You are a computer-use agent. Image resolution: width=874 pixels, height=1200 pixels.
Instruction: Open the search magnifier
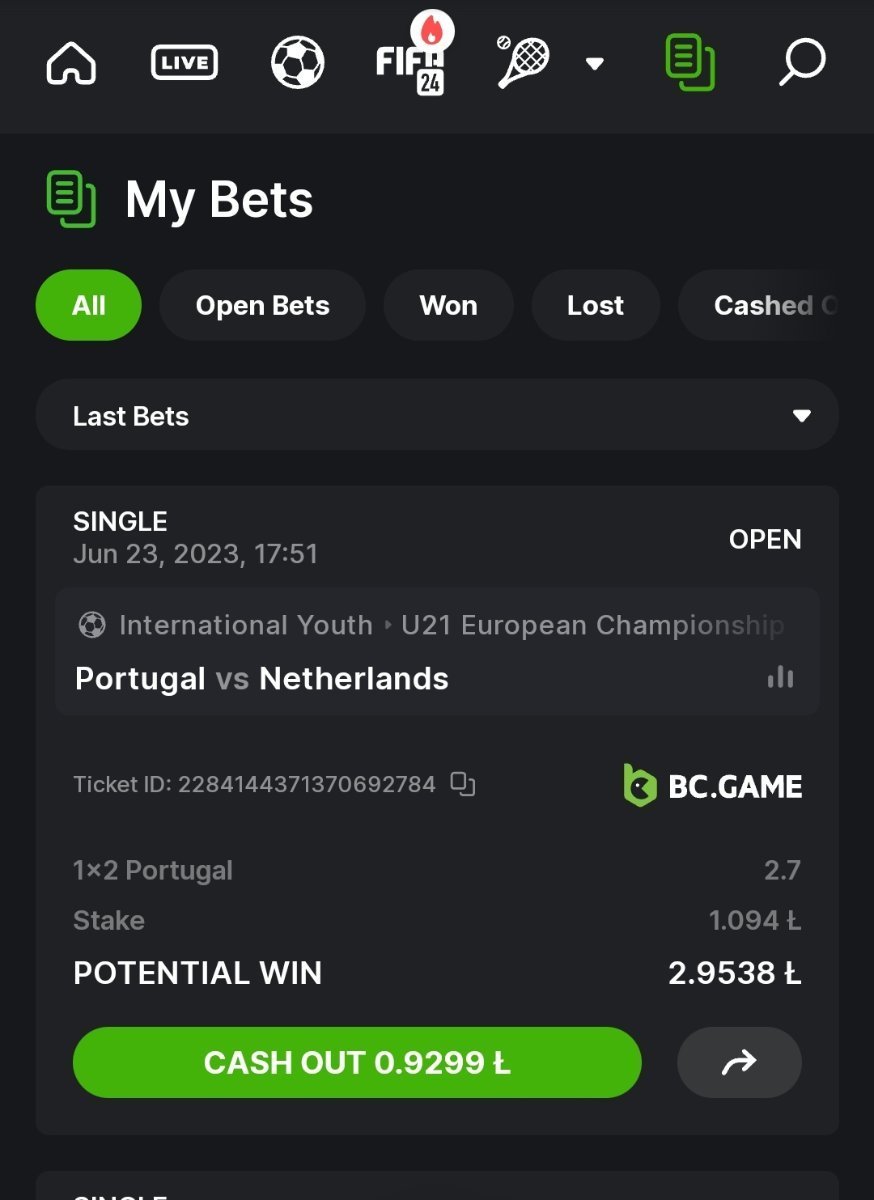802,63
